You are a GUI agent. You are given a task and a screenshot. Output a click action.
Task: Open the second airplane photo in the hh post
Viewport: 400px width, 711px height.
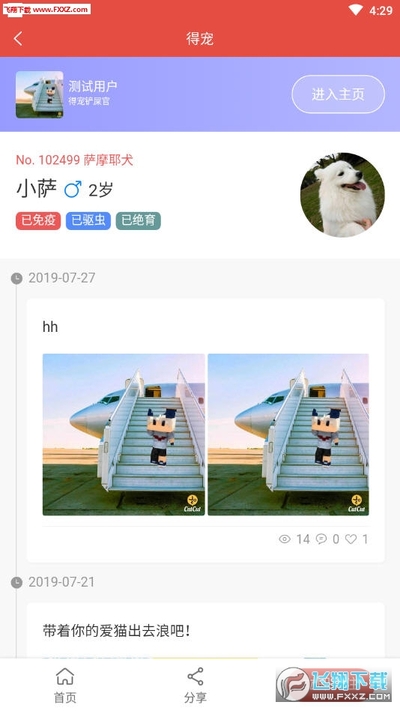pos(288,434)
